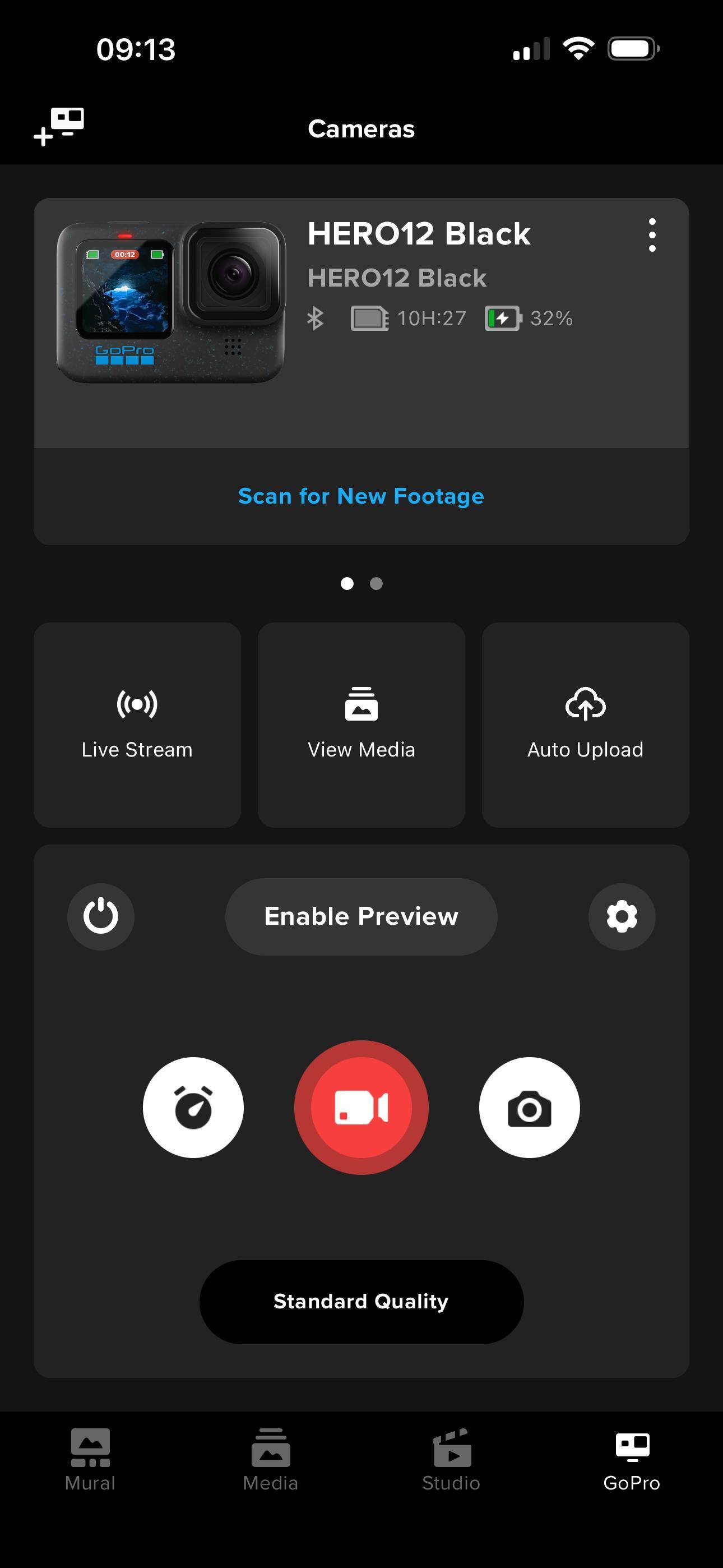Tap Enable Preview button

[x=361, y=916]
